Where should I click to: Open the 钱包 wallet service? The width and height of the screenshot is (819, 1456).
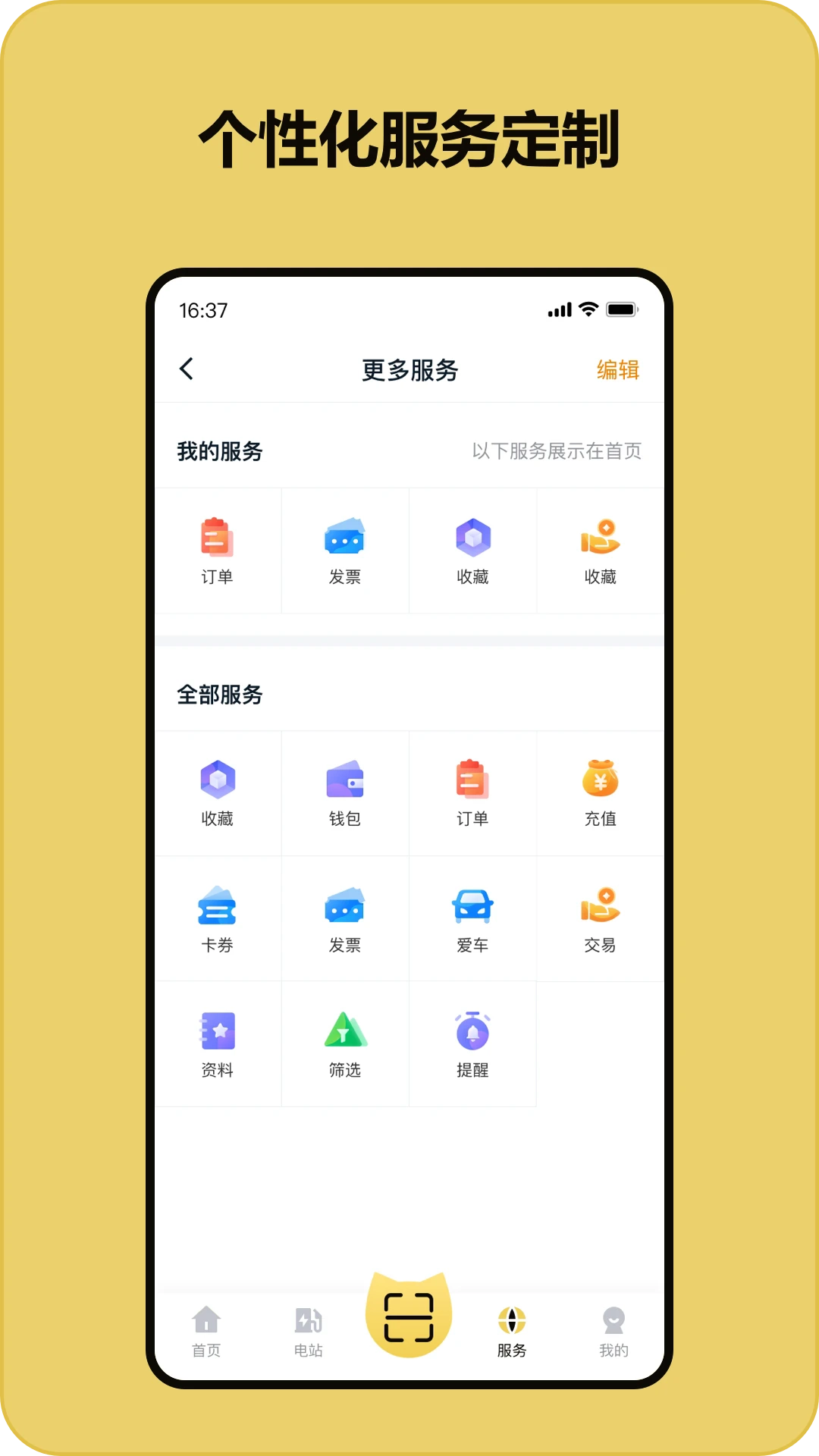[x=345, y=792]
